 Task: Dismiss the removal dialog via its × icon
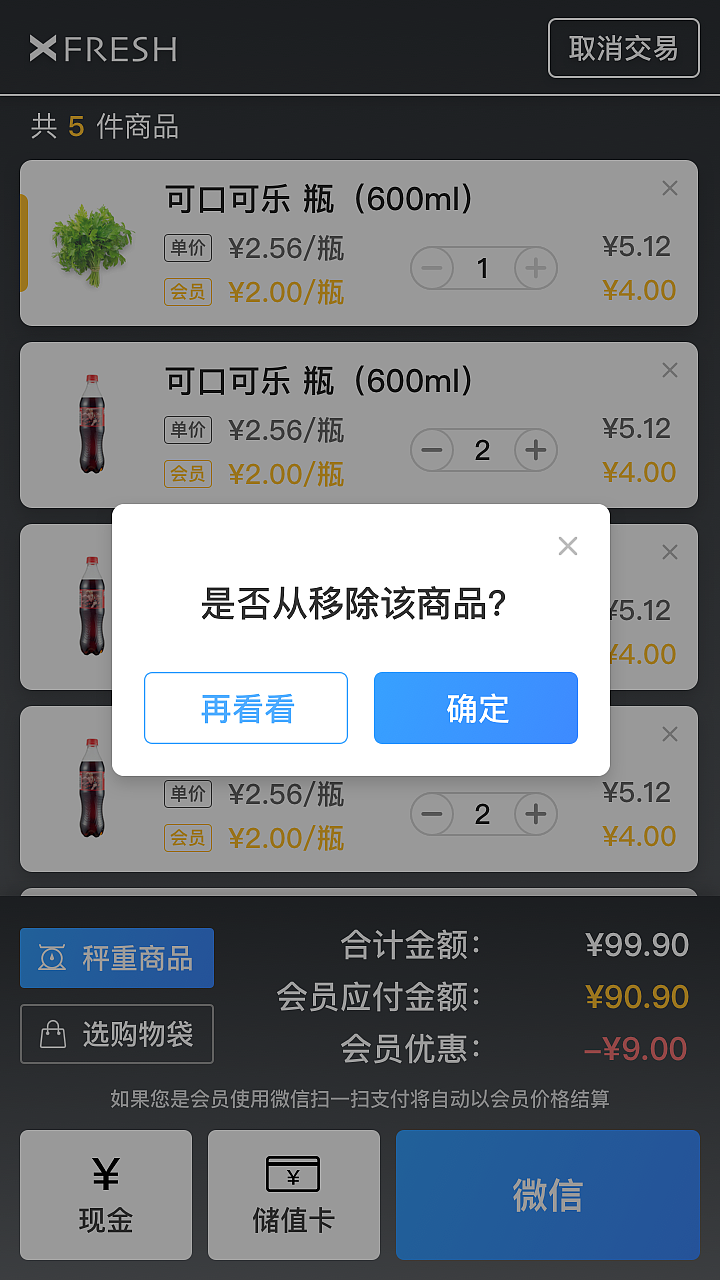(x=568, y=546)
